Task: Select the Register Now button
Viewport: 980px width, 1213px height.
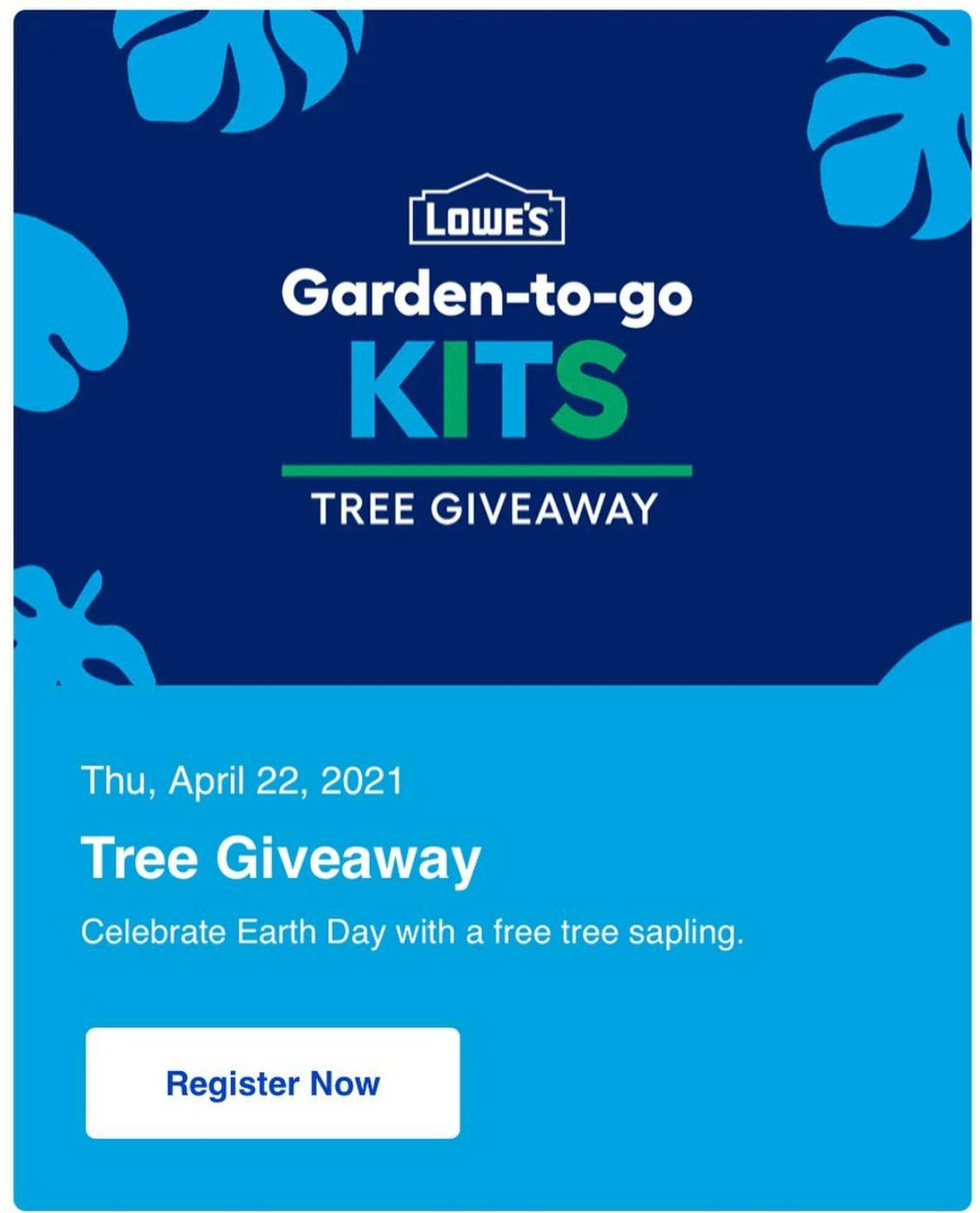Action: tap(273, 1083)
